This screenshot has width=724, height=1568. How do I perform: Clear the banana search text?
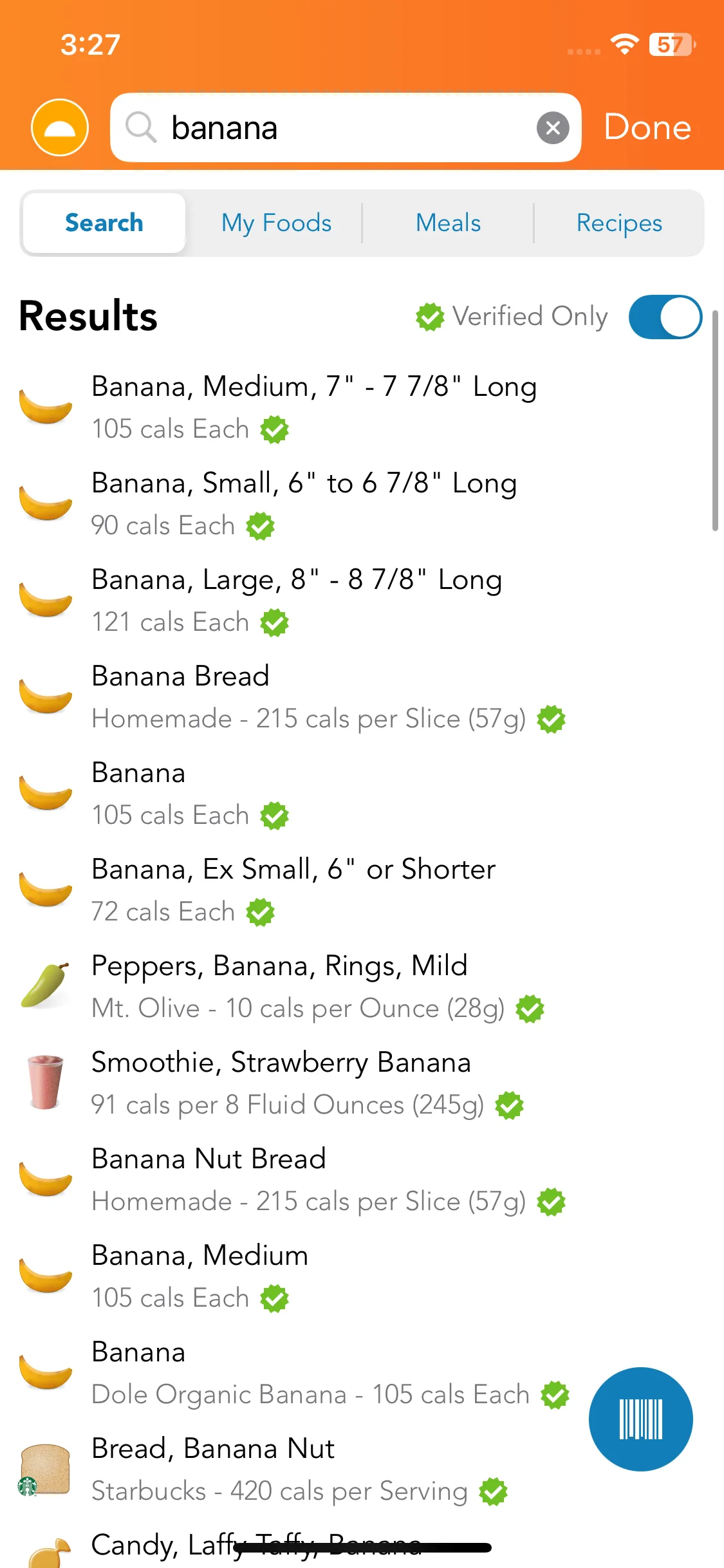(552, 128)
